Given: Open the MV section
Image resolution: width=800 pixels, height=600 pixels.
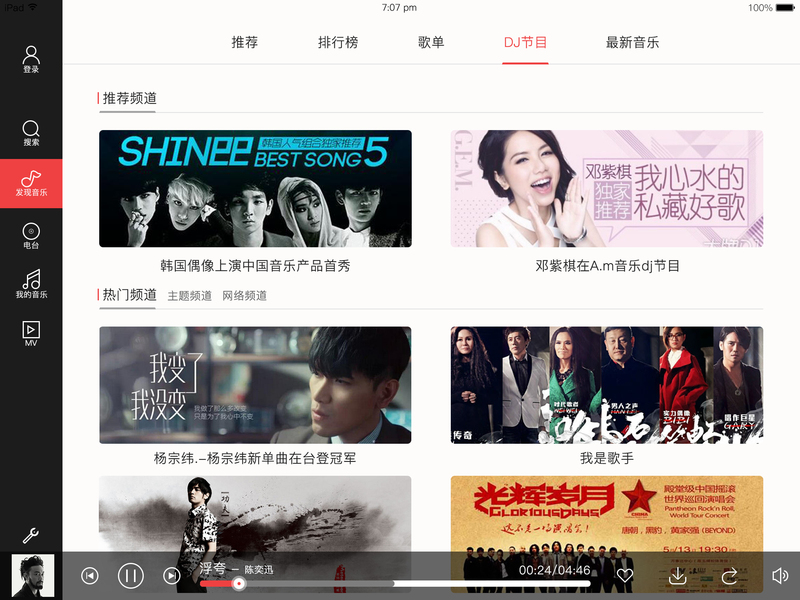Looking at the screenshot, I should 31,333.
